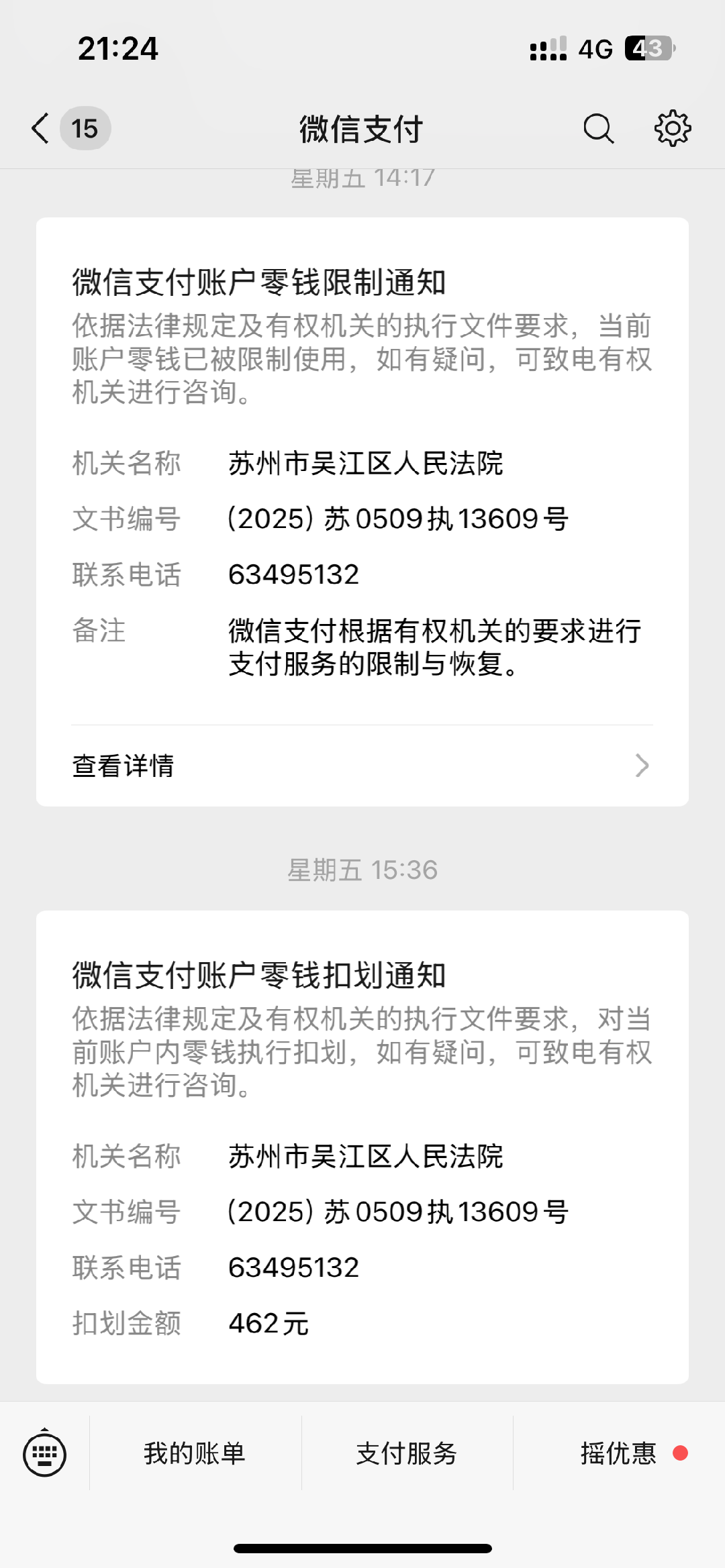Image resolution: width=725 pixels, height=1568 pixels.
Task: Open search in 微信支付
Action: (598, 128)
